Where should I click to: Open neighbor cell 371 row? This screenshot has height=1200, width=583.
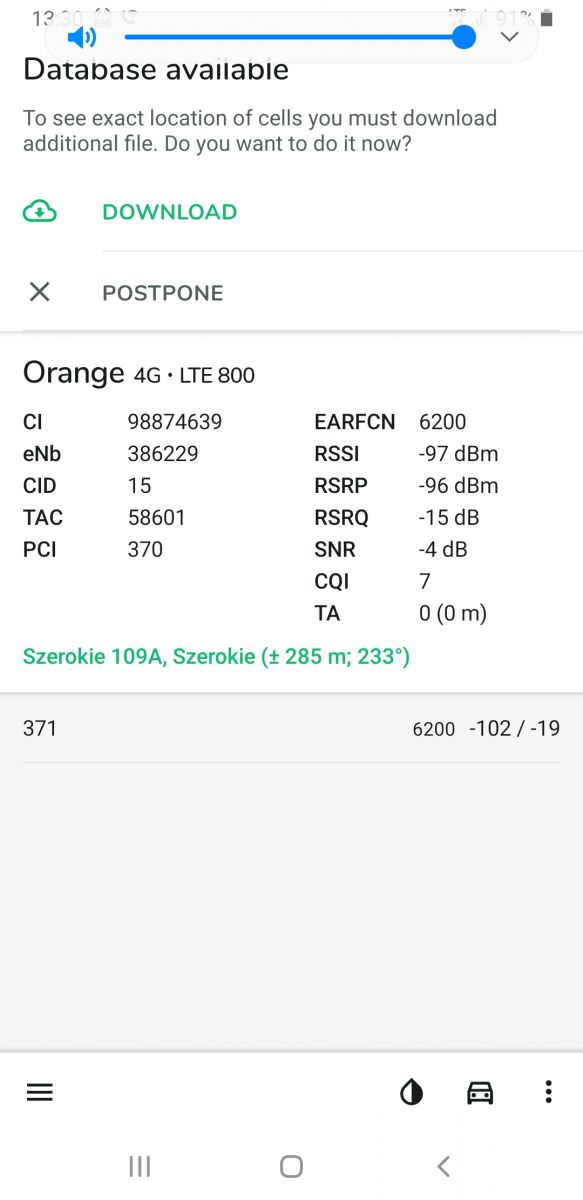pyautogui.click(x=291, y=729)
